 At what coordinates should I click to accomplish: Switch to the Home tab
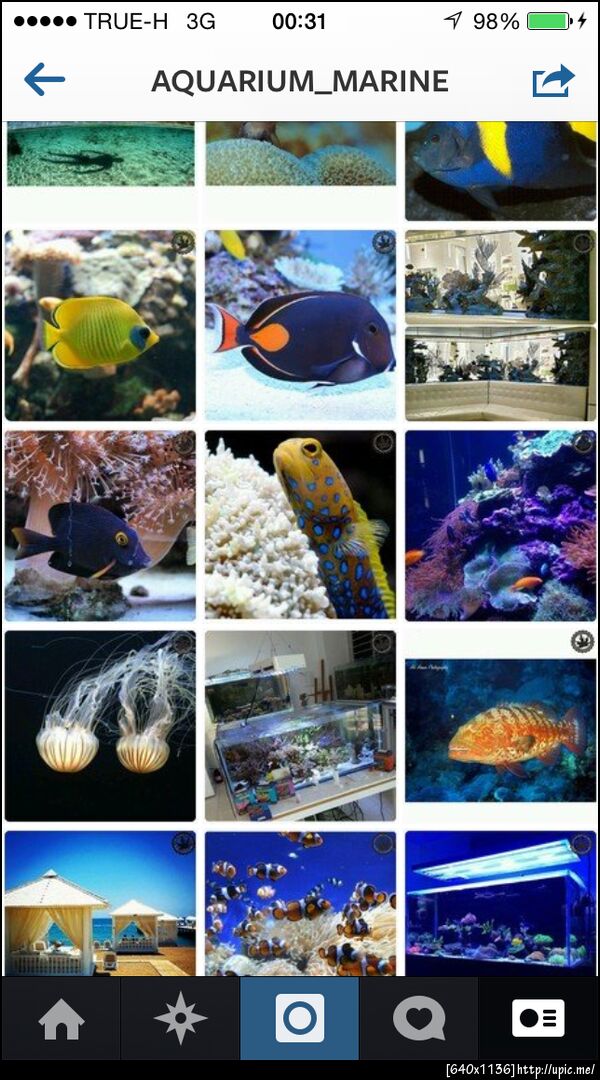pyautogui.click(x=61, y=1019)
